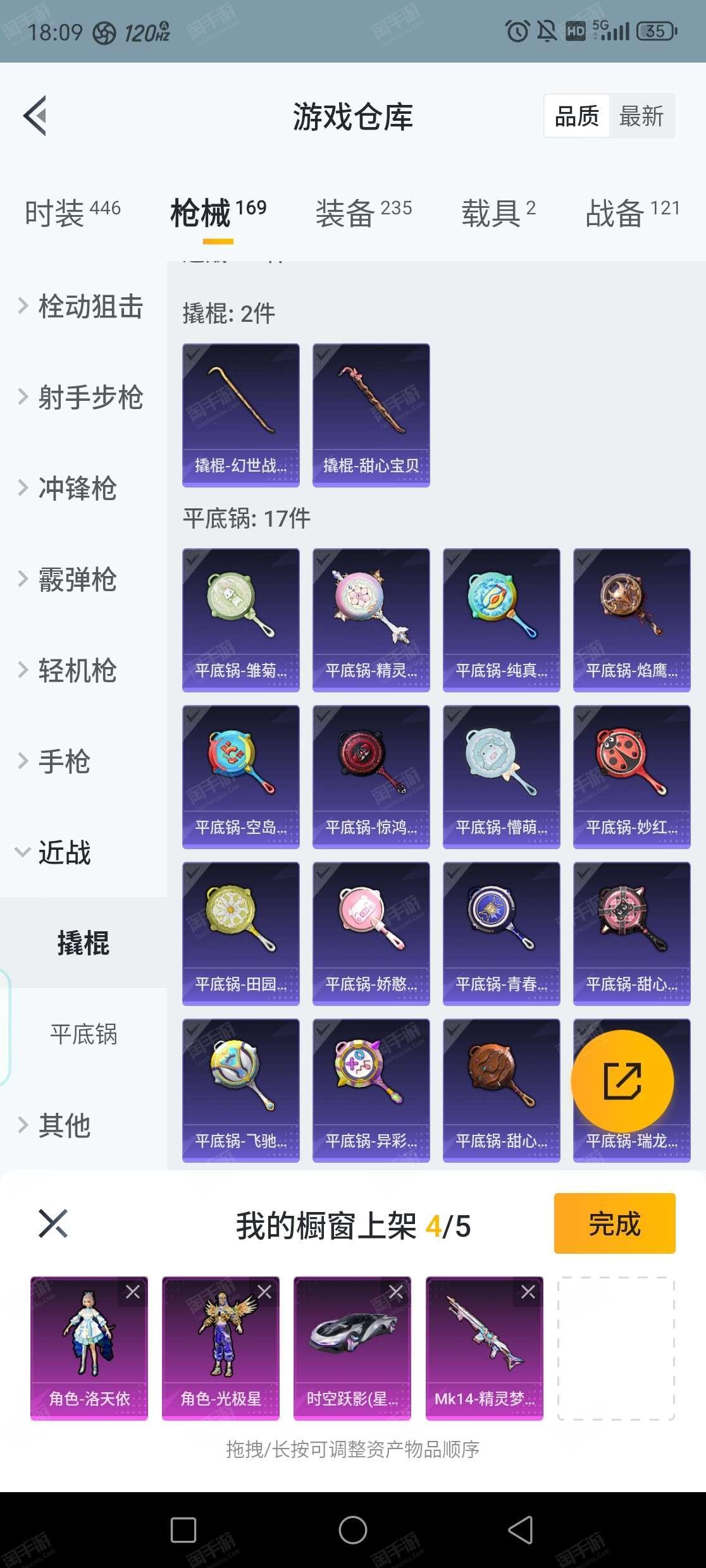Image resolution: width=706 pixels, height=1568 pixels.
Task: Remove 角色-洛天依 from the showcase
Action: pyautogui.click(x=133, y=1292)
